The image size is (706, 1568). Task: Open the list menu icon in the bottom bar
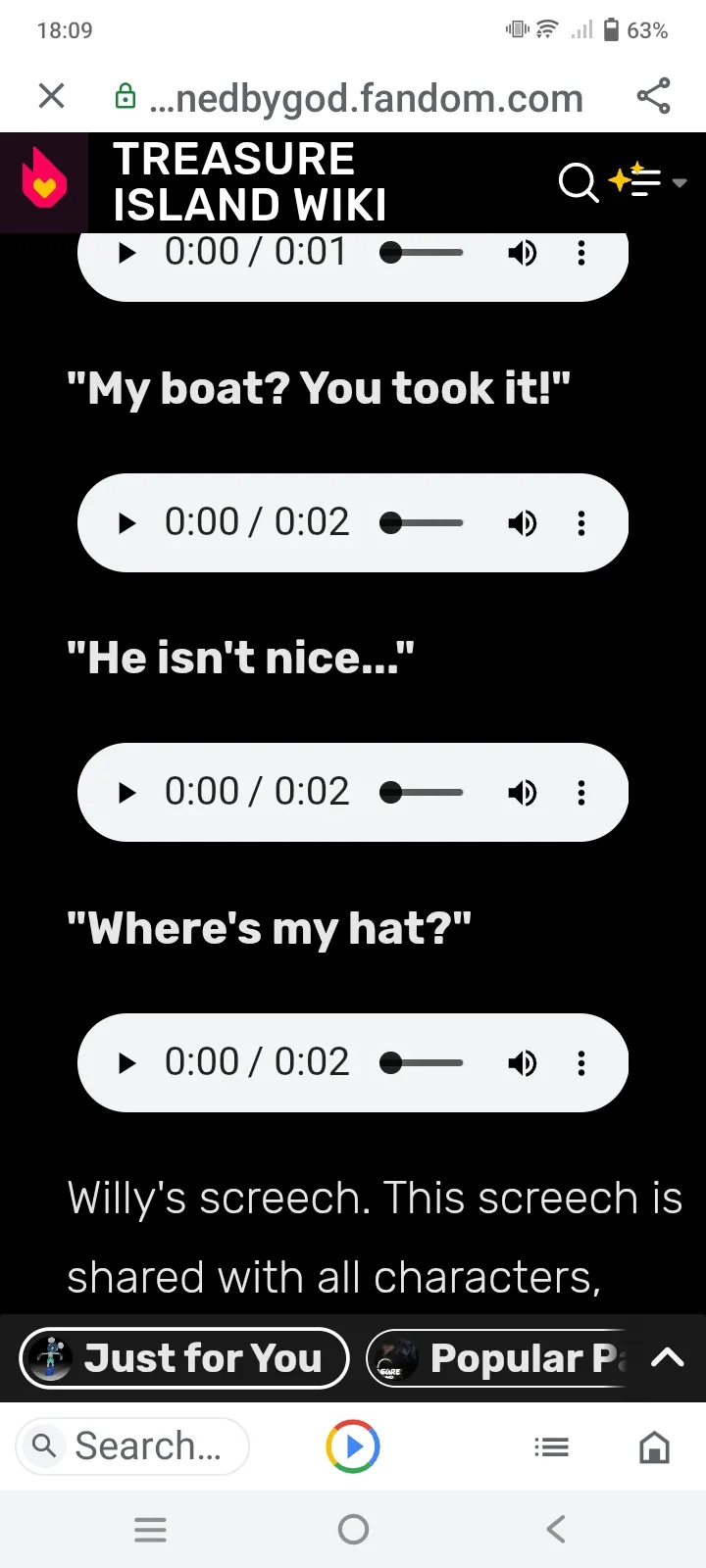[551, 1446]
